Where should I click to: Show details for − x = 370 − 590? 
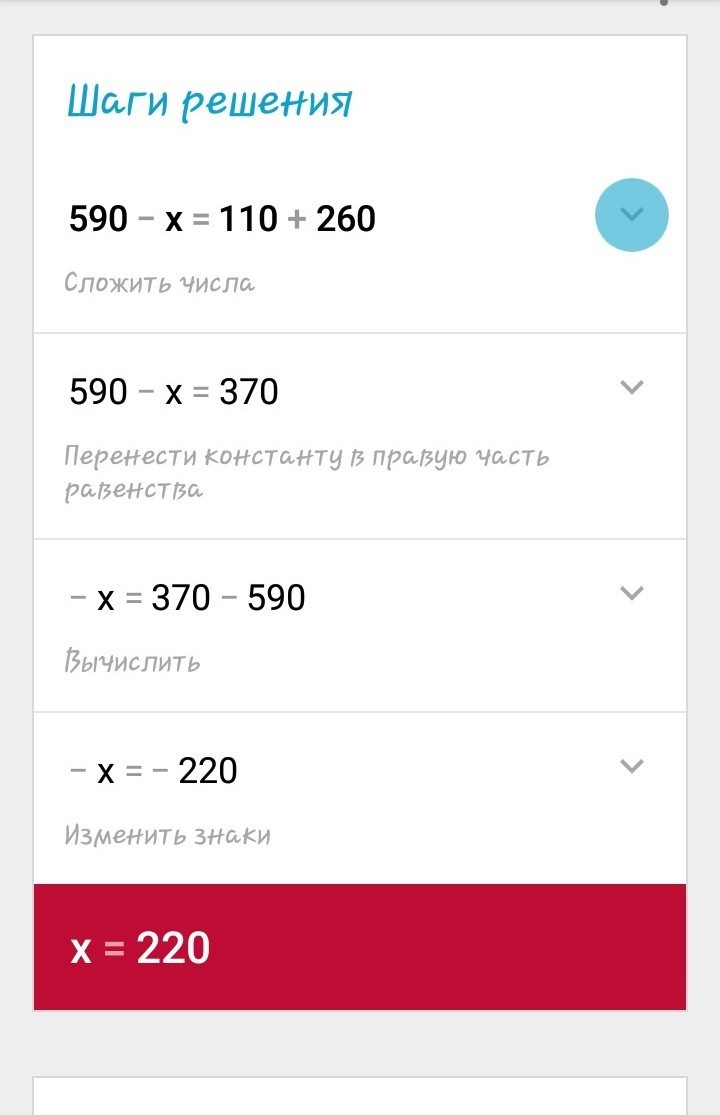631,593
